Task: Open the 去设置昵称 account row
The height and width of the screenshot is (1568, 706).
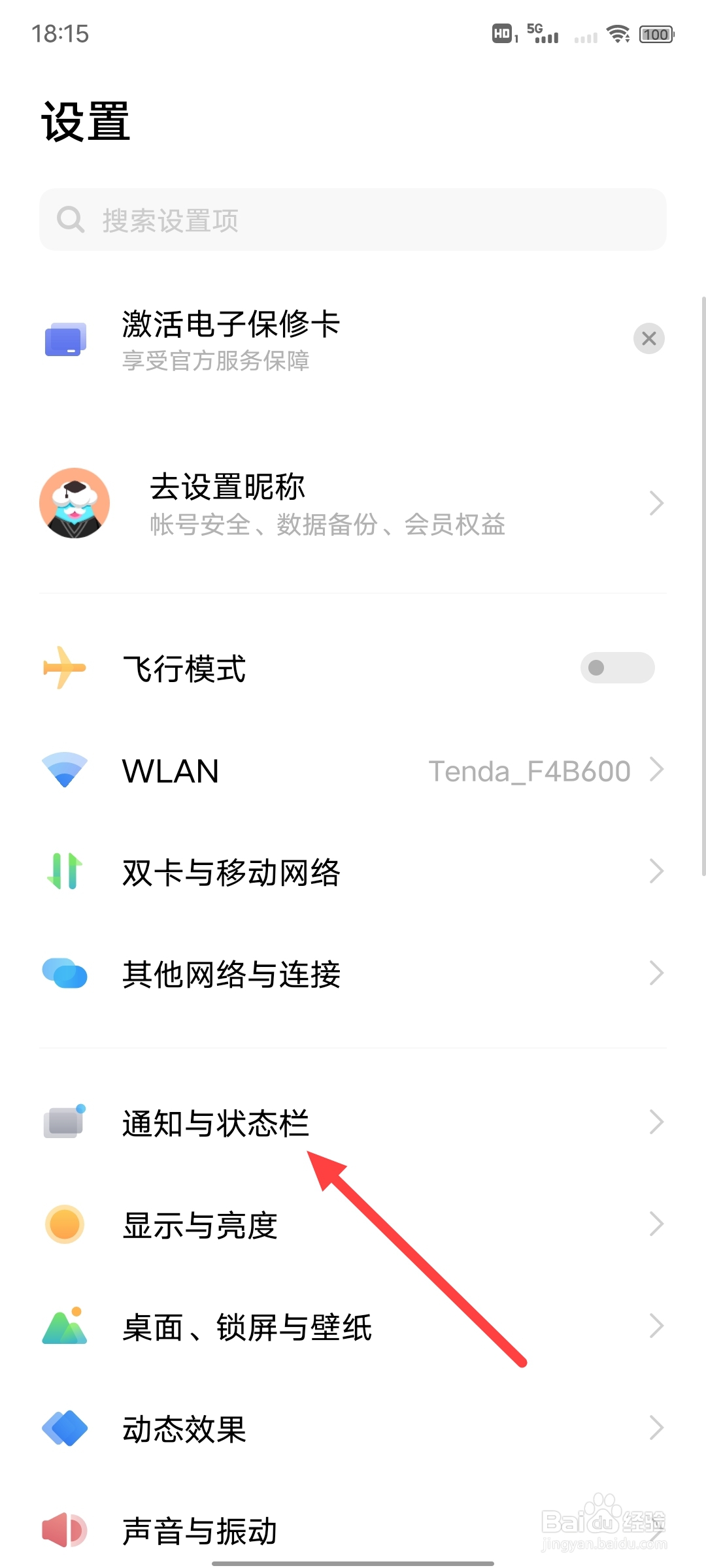Action: pos(353,504)
